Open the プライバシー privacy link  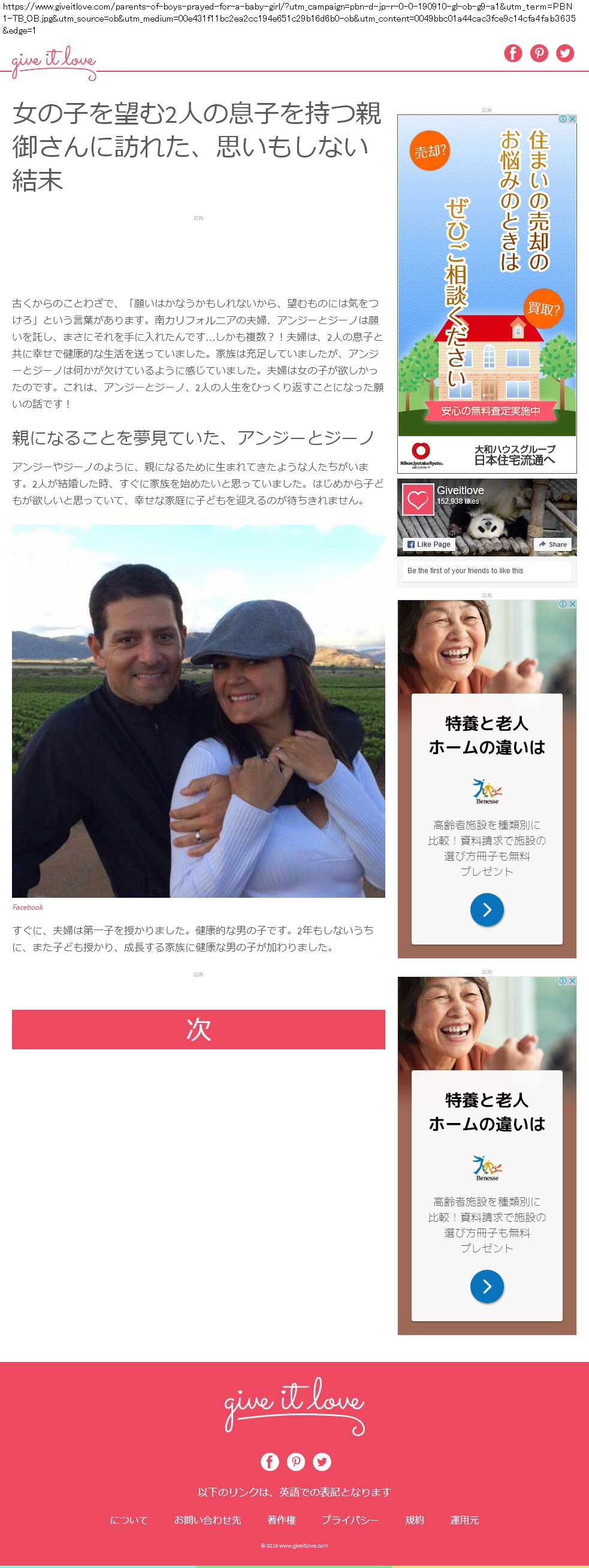351,1520
